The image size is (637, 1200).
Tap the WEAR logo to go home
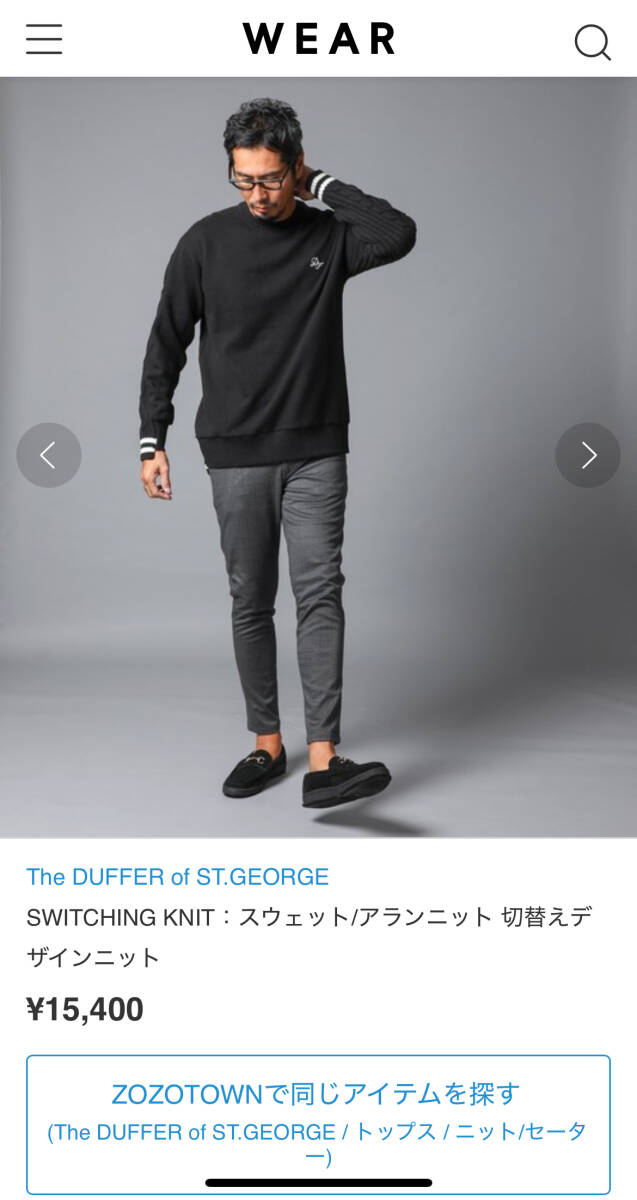(318, 39)
